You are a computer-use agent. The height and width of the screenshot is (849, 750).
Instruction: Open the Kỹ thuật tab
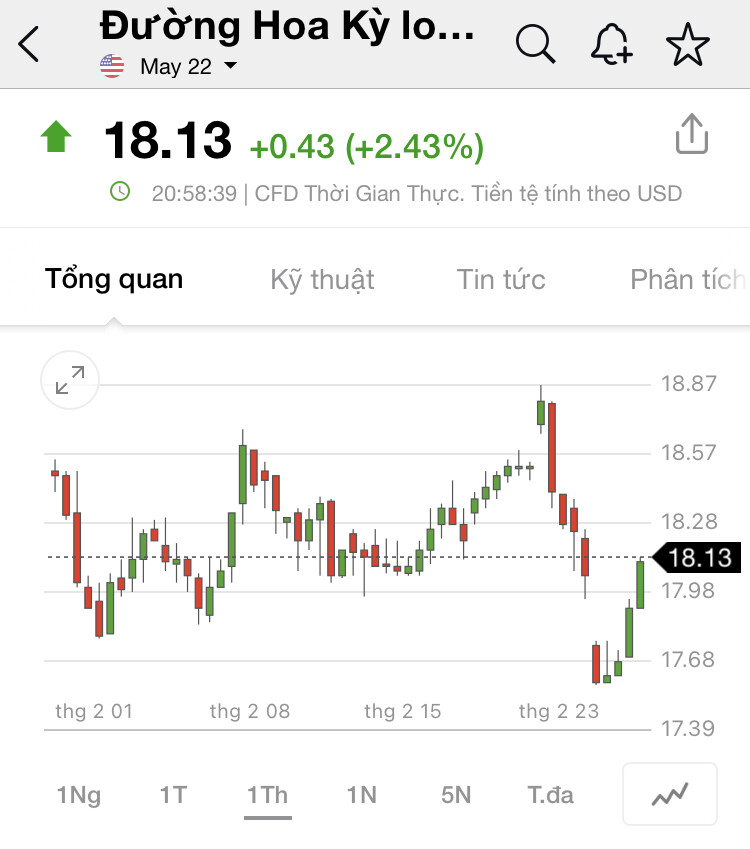[322, 279]
